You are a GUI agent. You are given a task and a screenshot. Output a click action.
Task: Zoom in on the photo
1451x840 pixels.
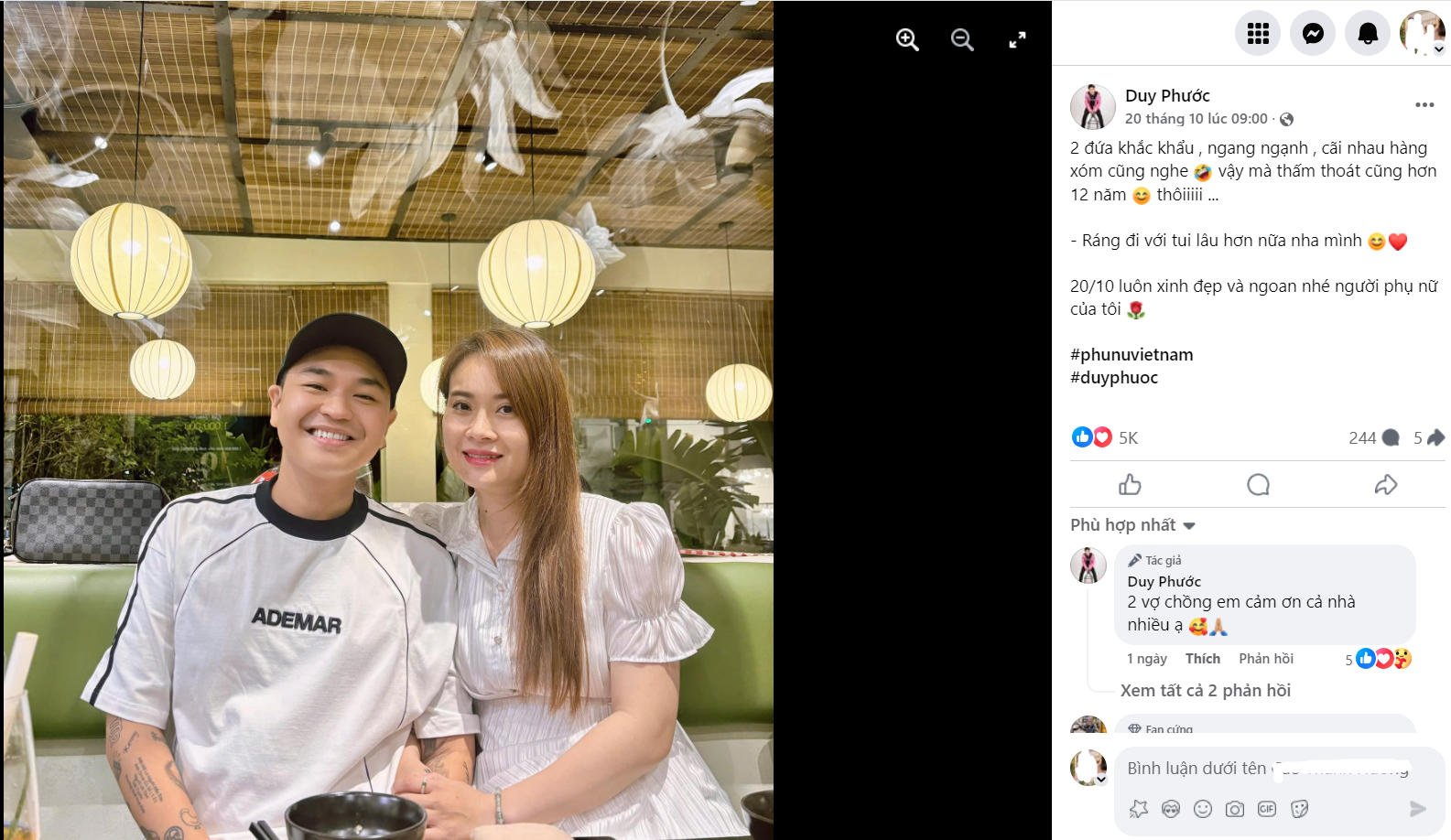point(907,39)
